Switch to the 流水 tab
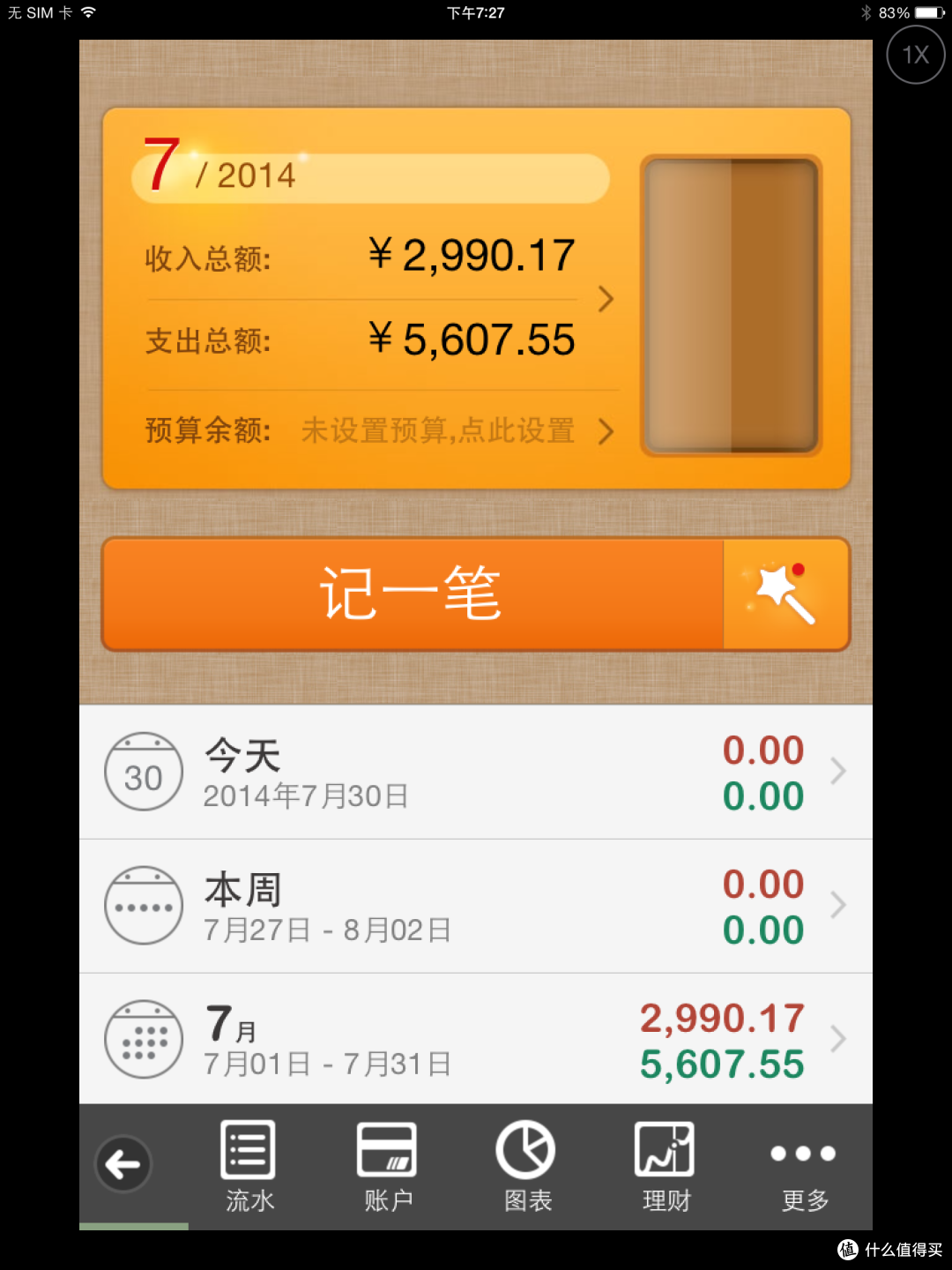952x1270 pixels. point(249,1166)
